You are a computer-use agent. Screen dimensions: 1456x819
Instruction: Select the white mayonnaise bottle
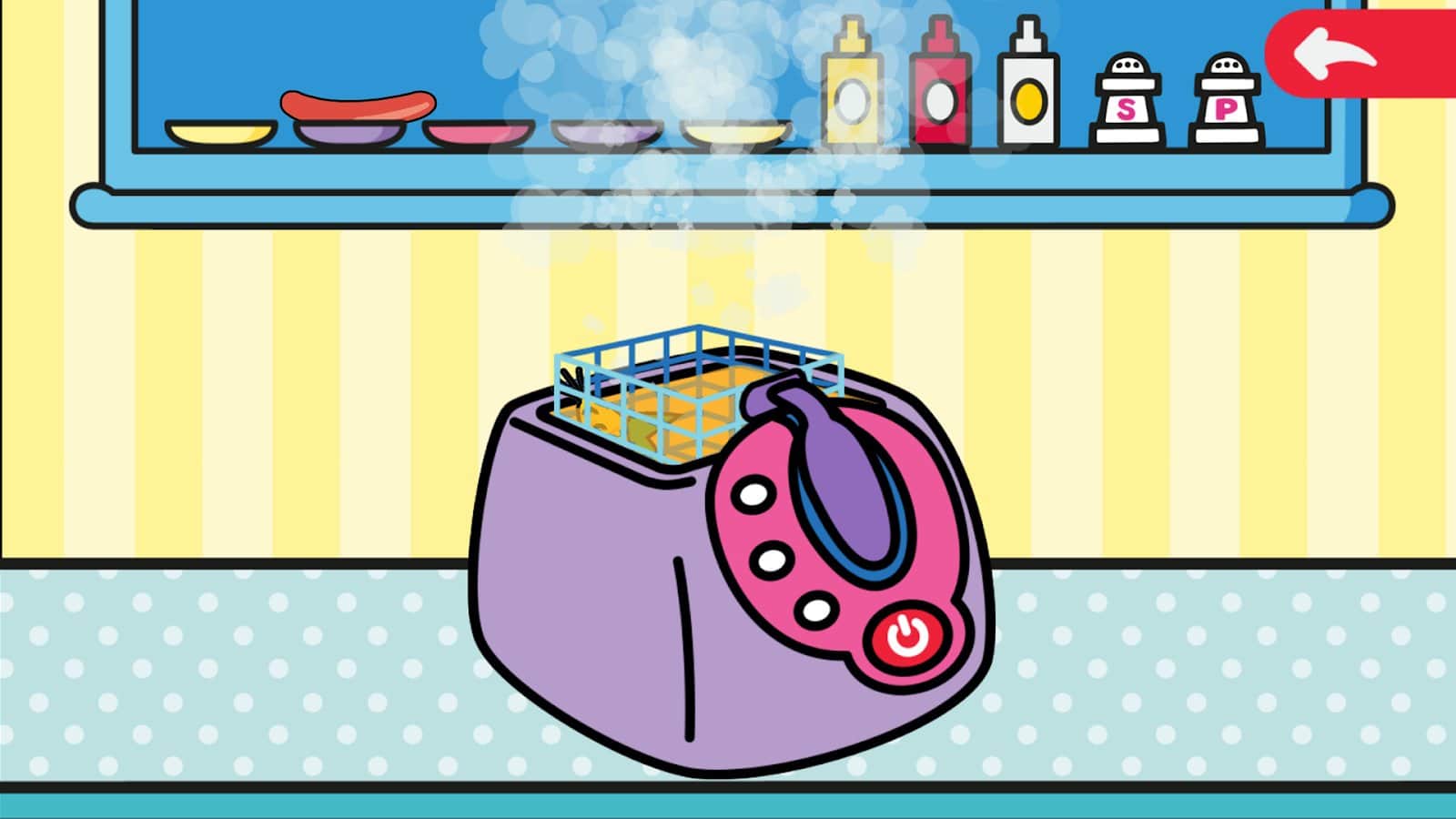1028,91
